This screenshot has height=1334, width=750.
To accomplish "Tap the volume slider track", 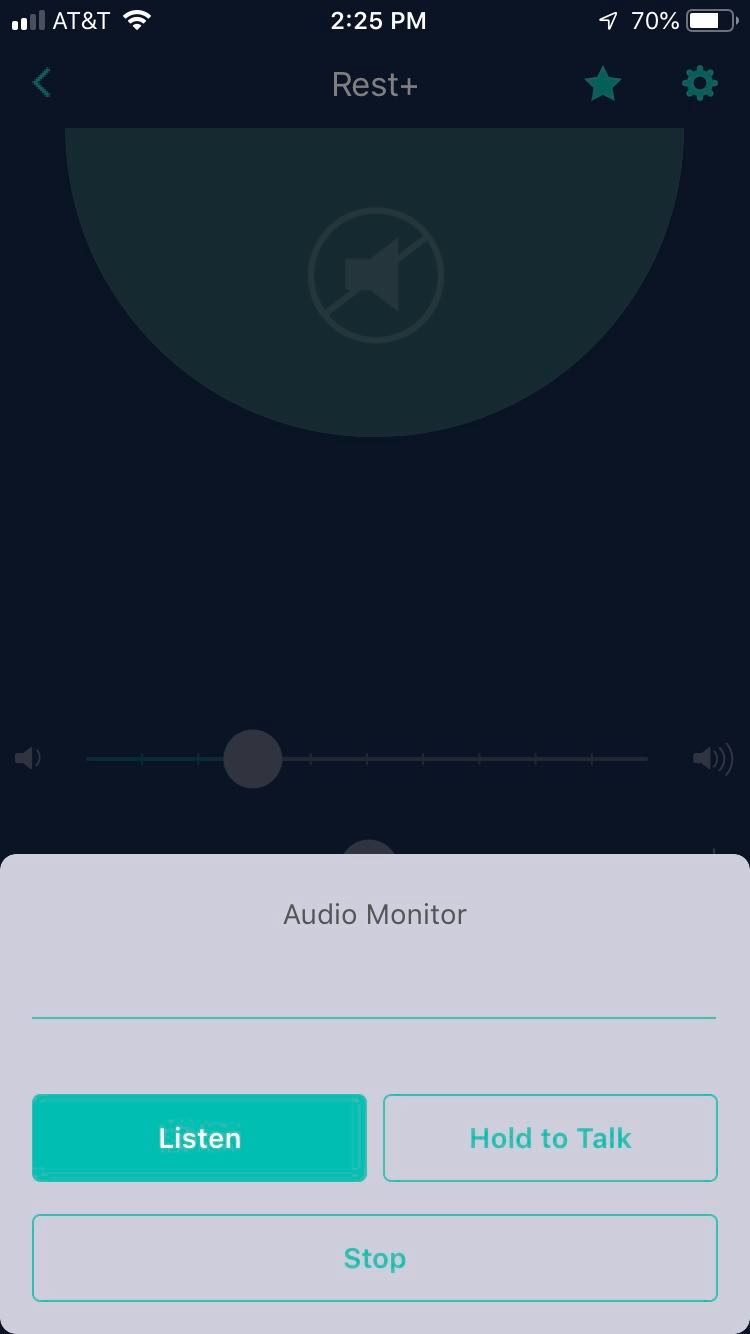I will click(x=450, y=759).
